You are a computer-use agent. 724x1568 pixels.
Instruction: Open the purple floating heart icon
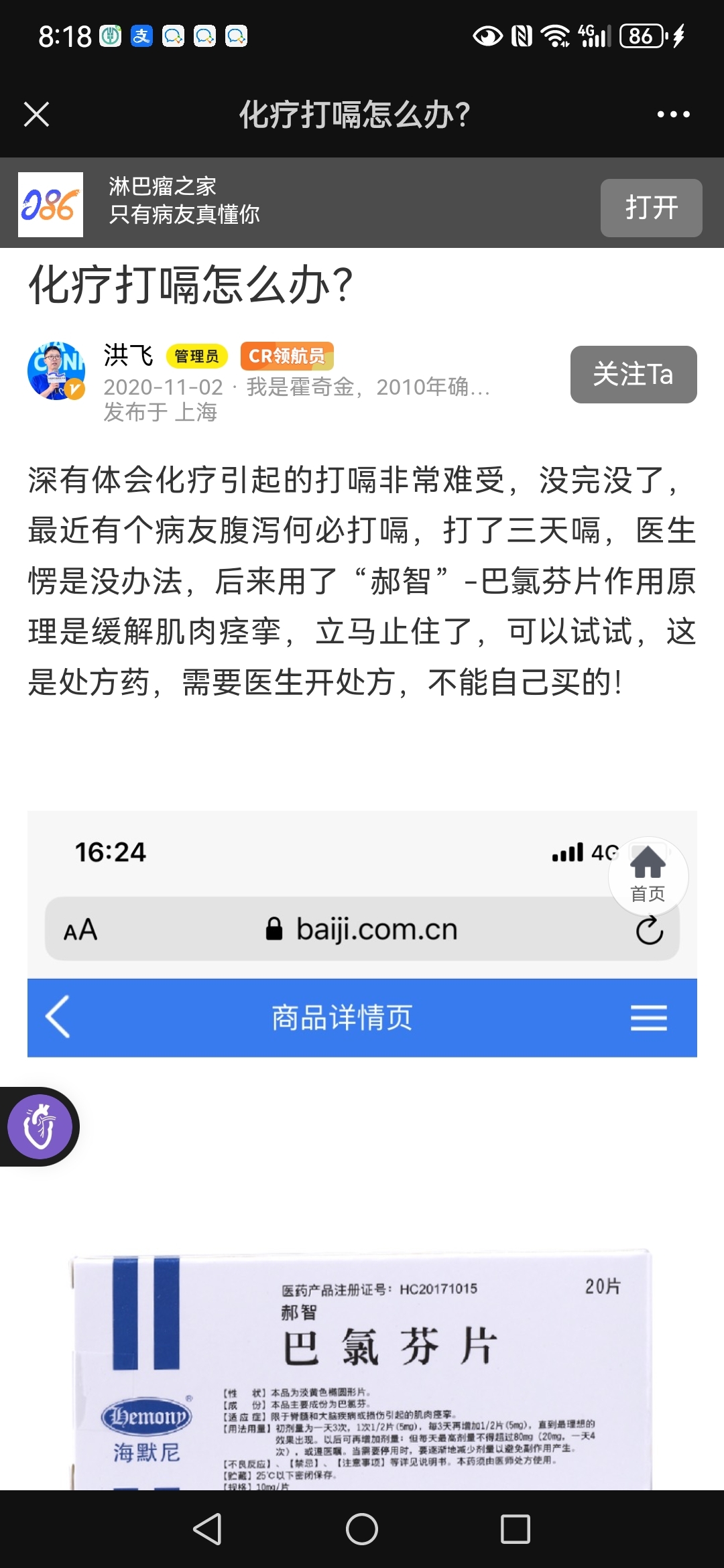(40, 1127)
